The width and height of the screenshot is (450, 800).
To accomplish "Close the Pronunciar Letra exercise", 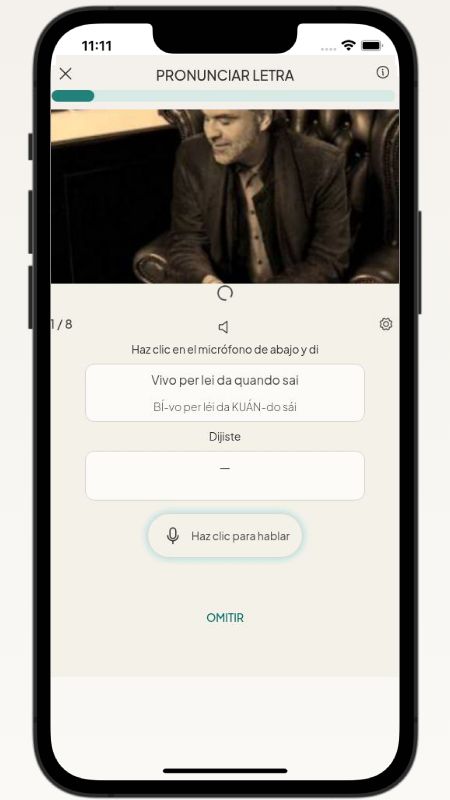I will (x=65, y=74).
